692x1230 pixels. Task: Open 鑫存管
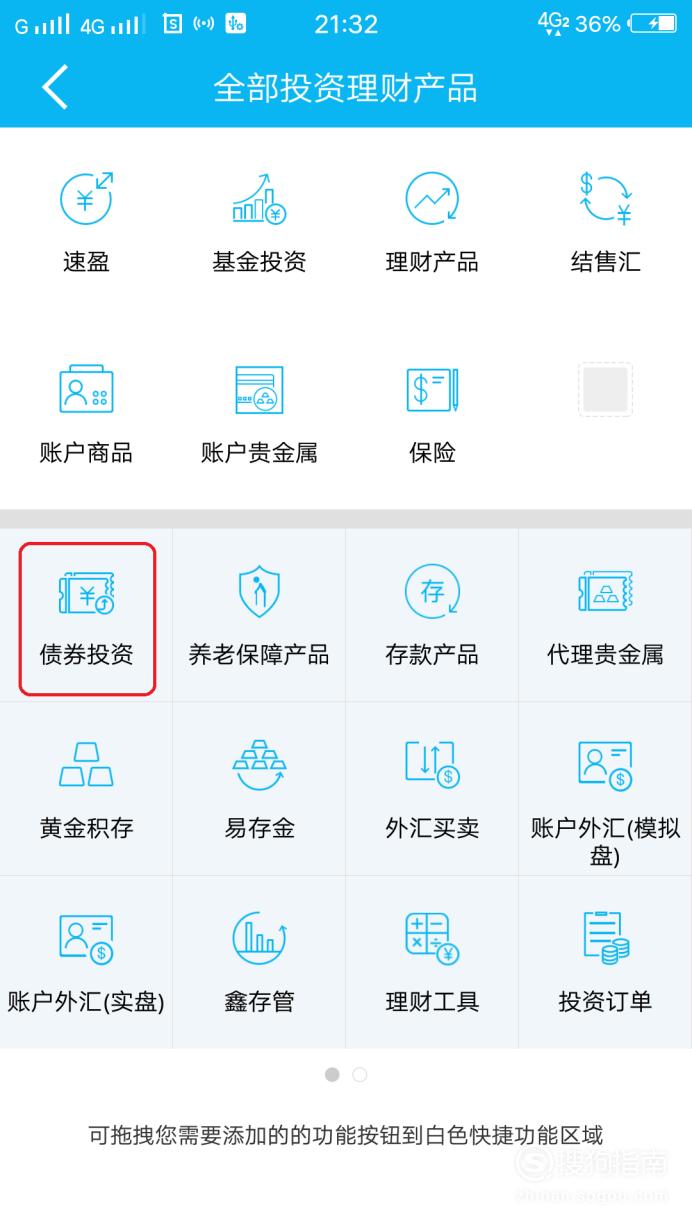coord(259,962)
